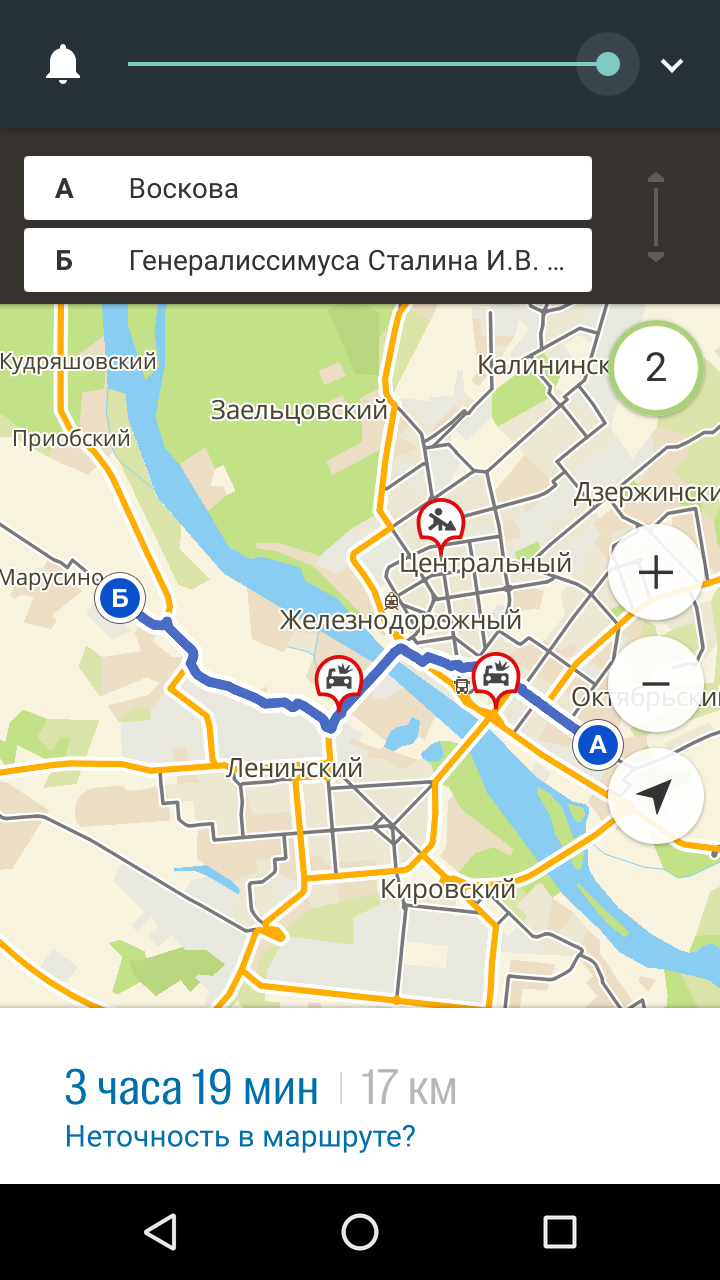This screenshot has width=720, height=1280.
Task: Tap the route time slider handle
Action: (607, 65)
